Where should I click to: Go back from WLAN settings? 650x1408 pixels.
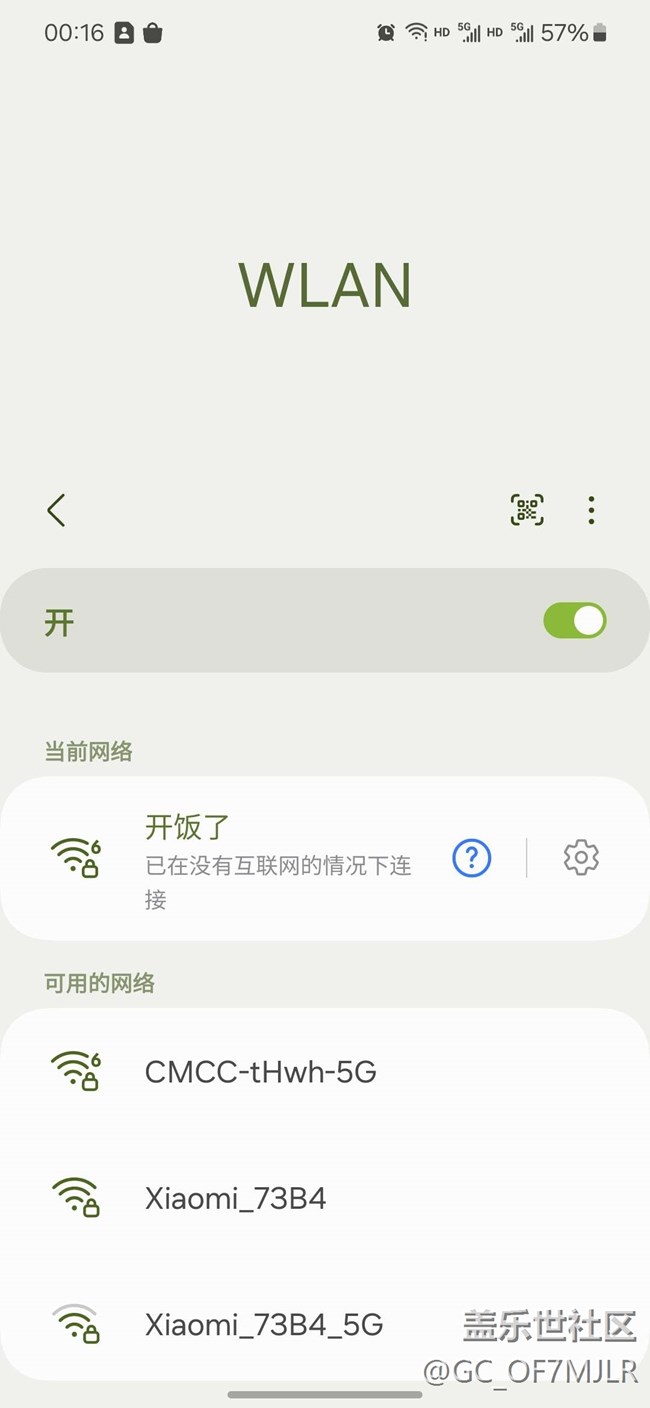(x=56, y=510)
